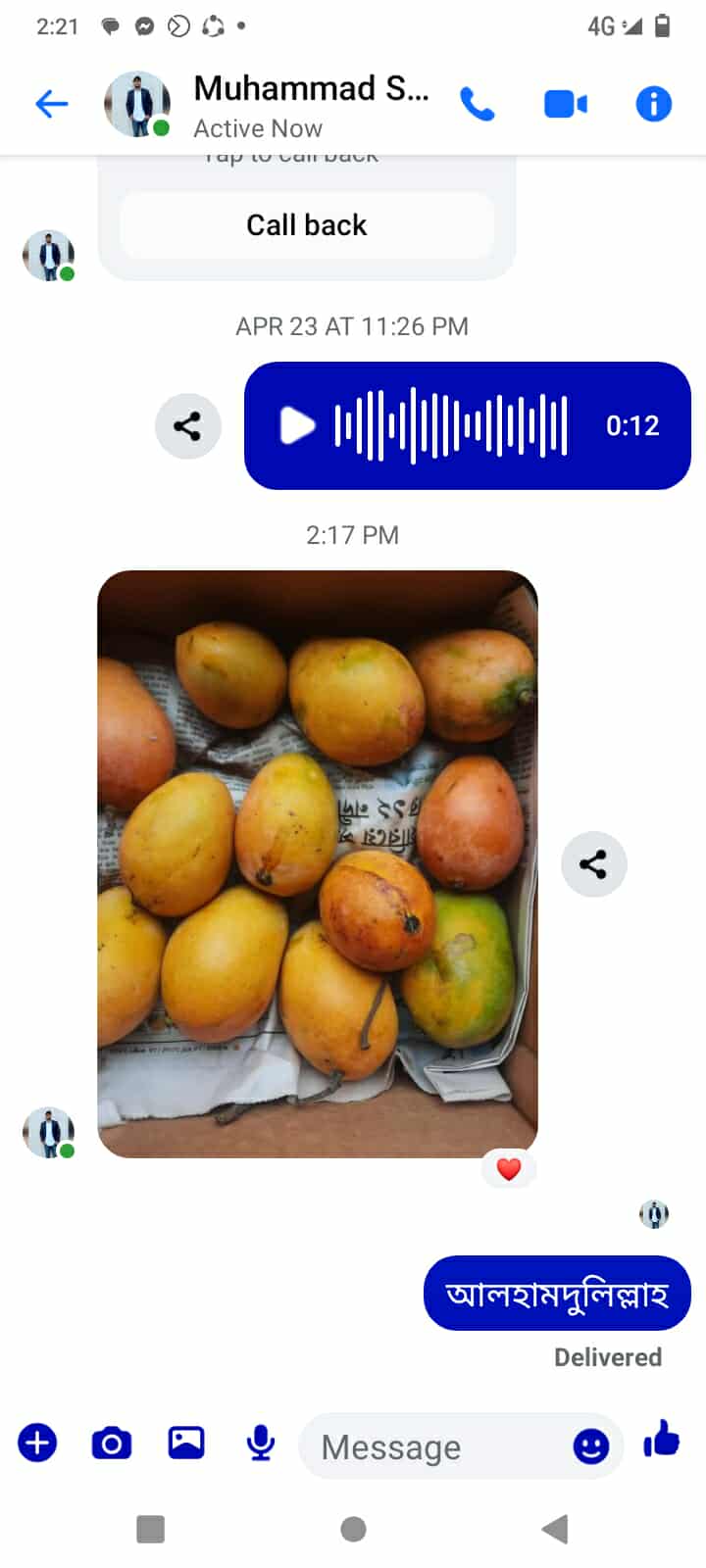This screenshot has width=706, height=1568.
Task: Send a thumbs-up like
Action: (662, 1440)
